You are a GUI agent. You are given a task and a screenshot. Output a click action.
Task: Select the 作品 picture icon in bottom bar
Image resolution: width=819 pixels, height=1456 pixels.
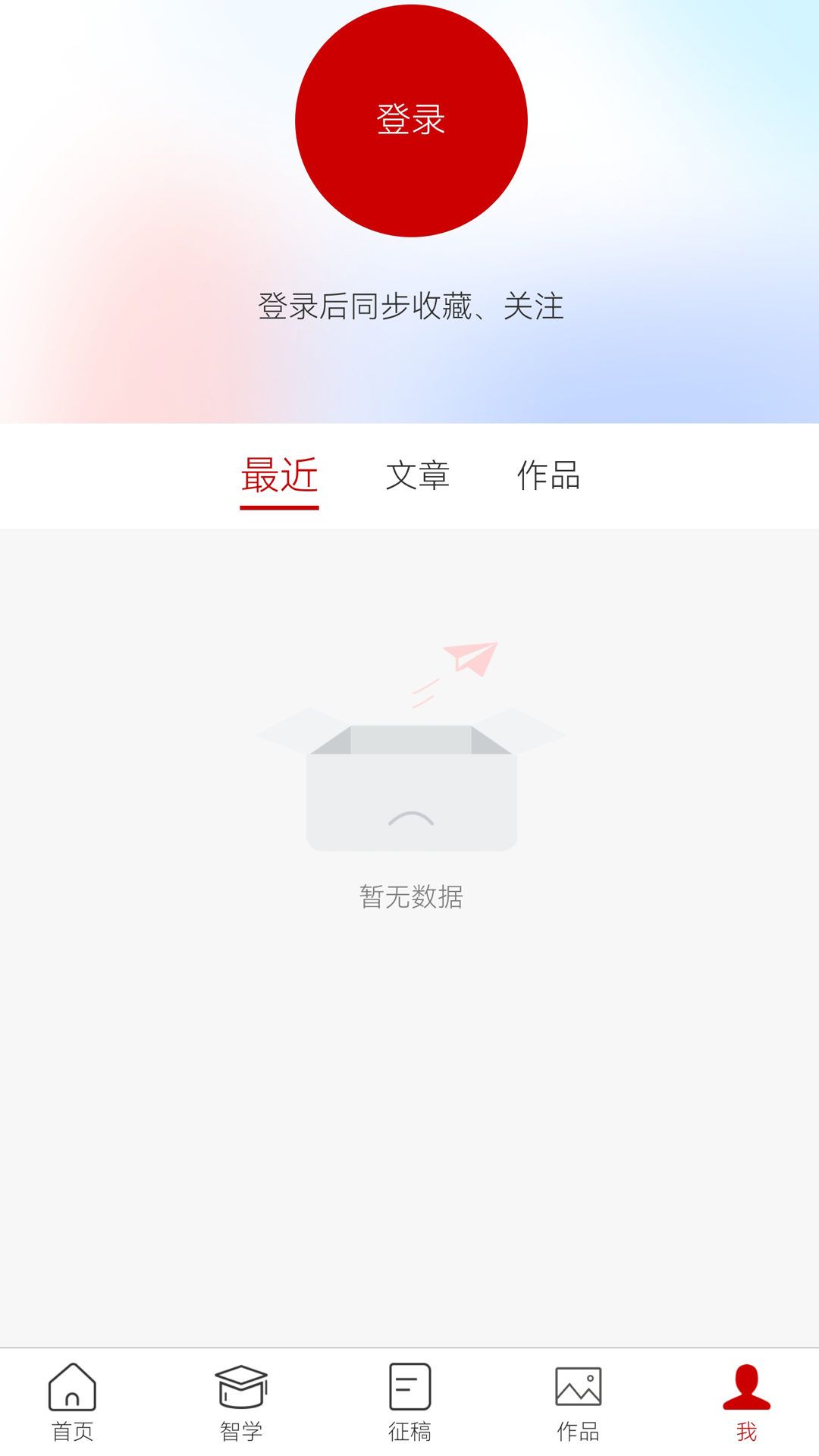(578, 1392)
